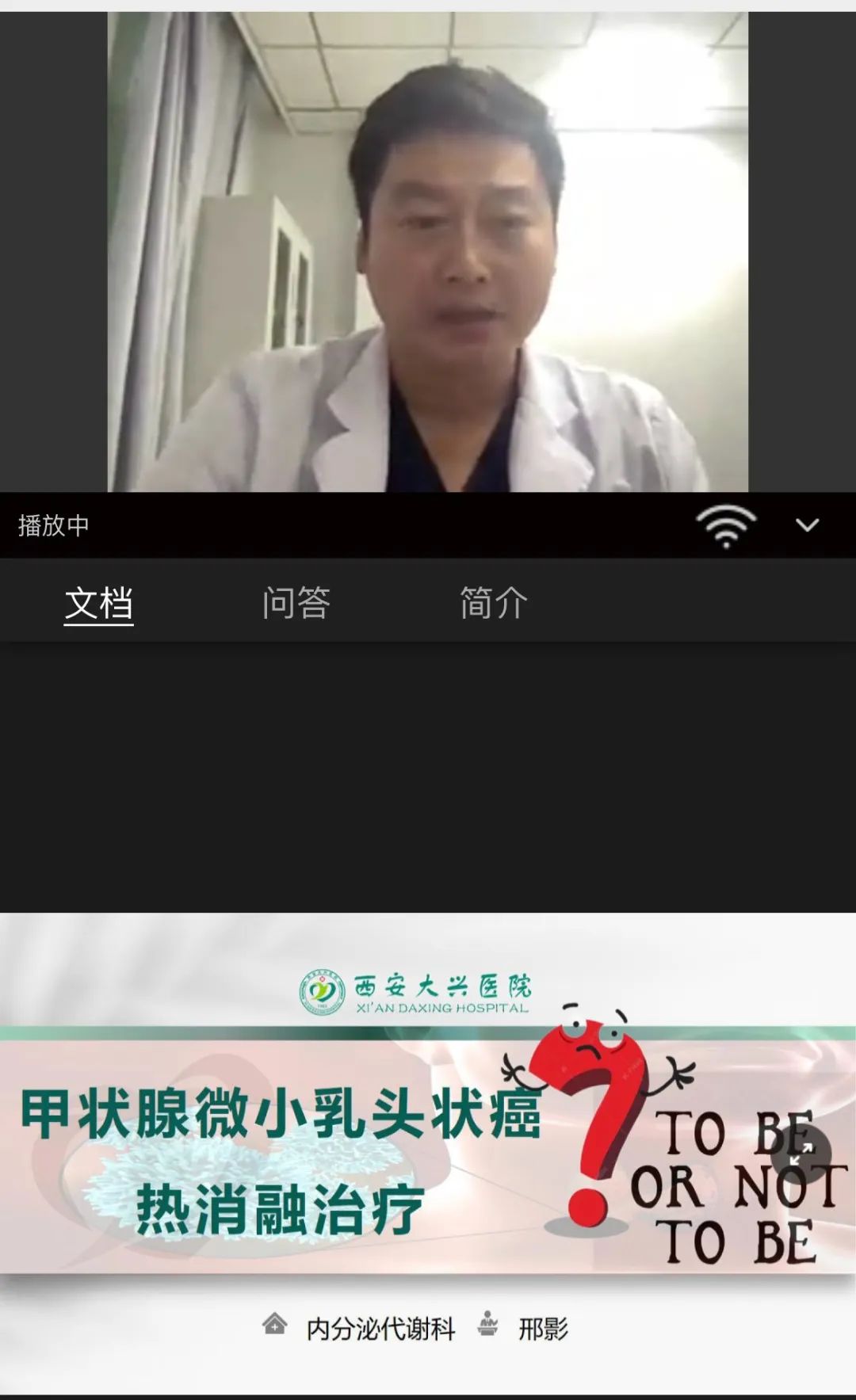Screen dimensions: 856x1400
Task: Select the 文档 tab
Action: pyautogui.click(x=98, y=602)
